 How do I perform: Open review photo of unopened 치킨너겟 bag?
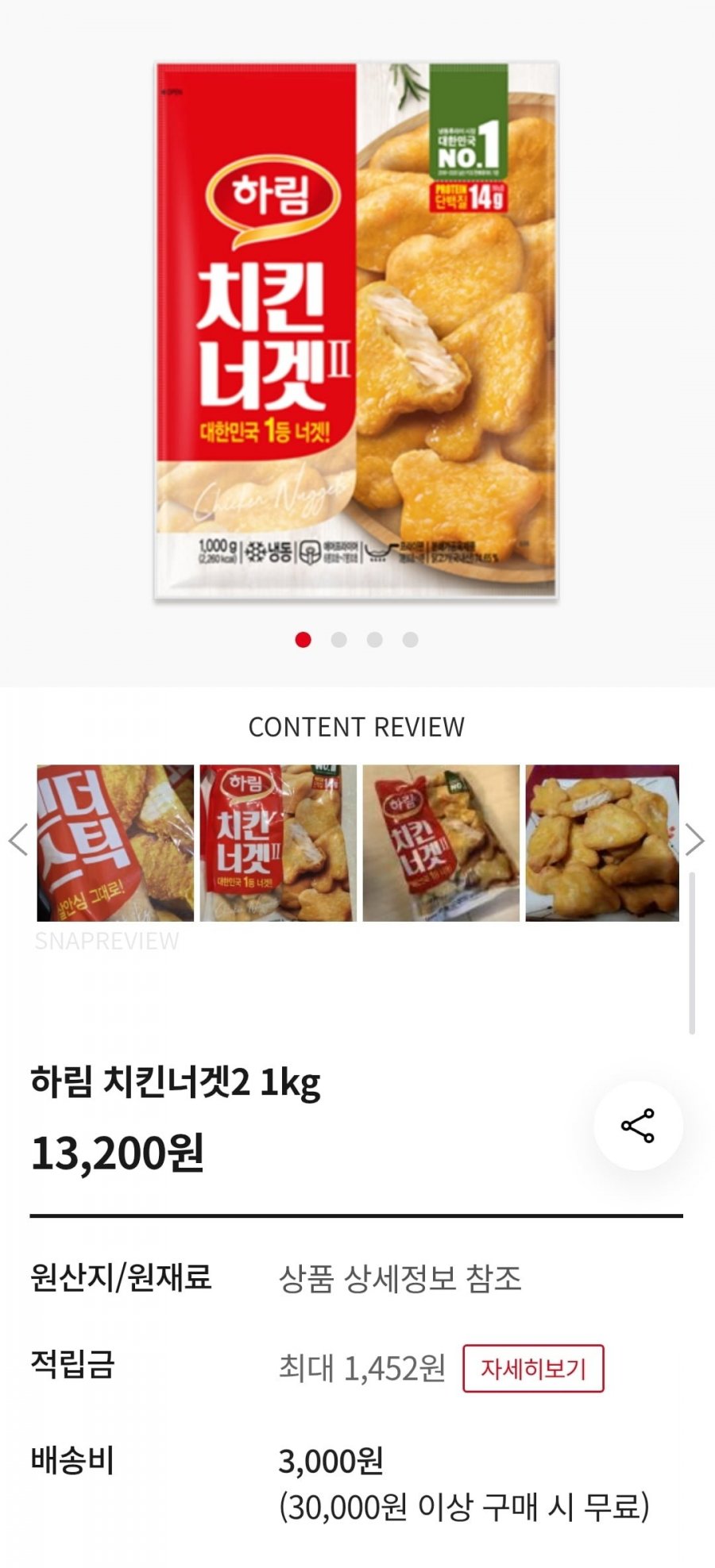pyautogui.click(x=278, y=842)
